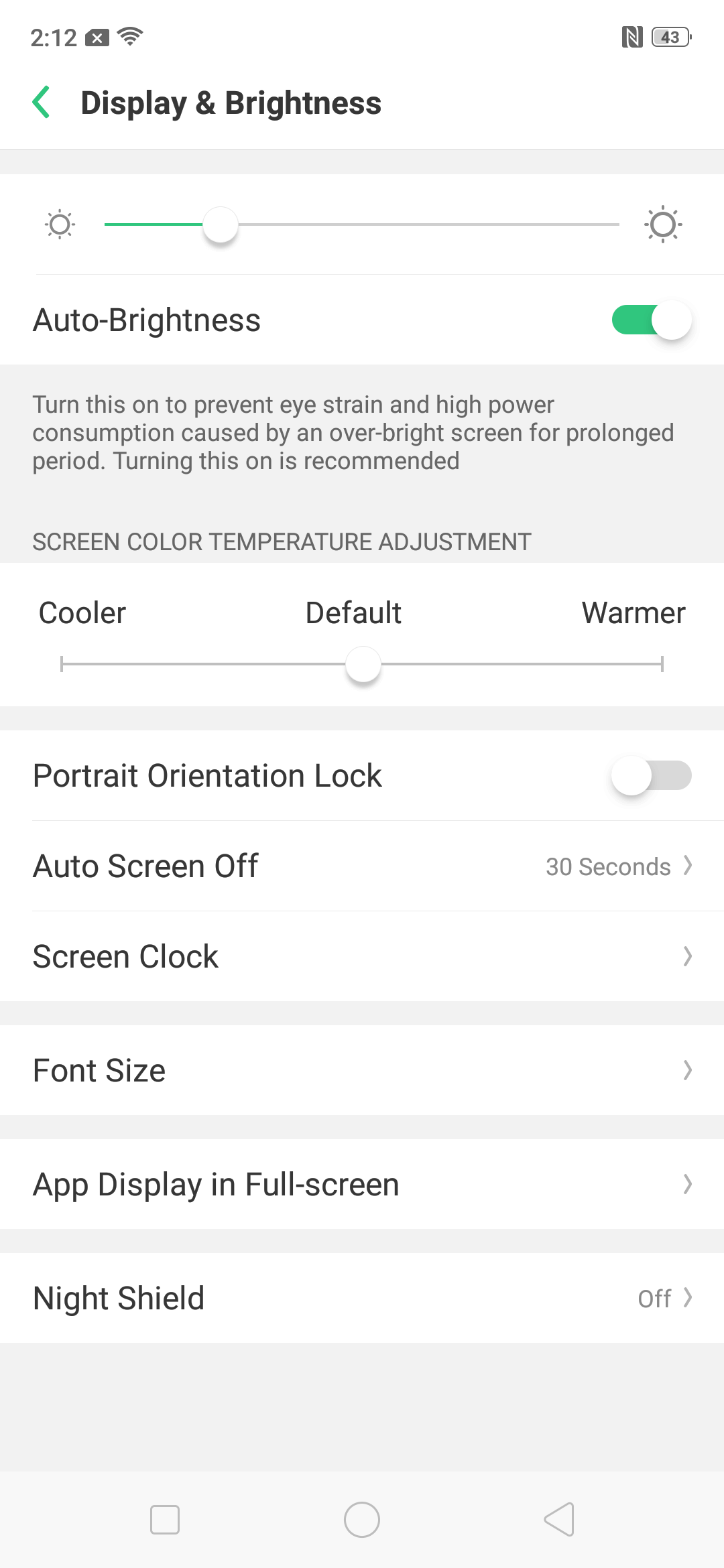Show recent apps
724x1568 pixels.
pyautogui.click(x=165, y=1519)
